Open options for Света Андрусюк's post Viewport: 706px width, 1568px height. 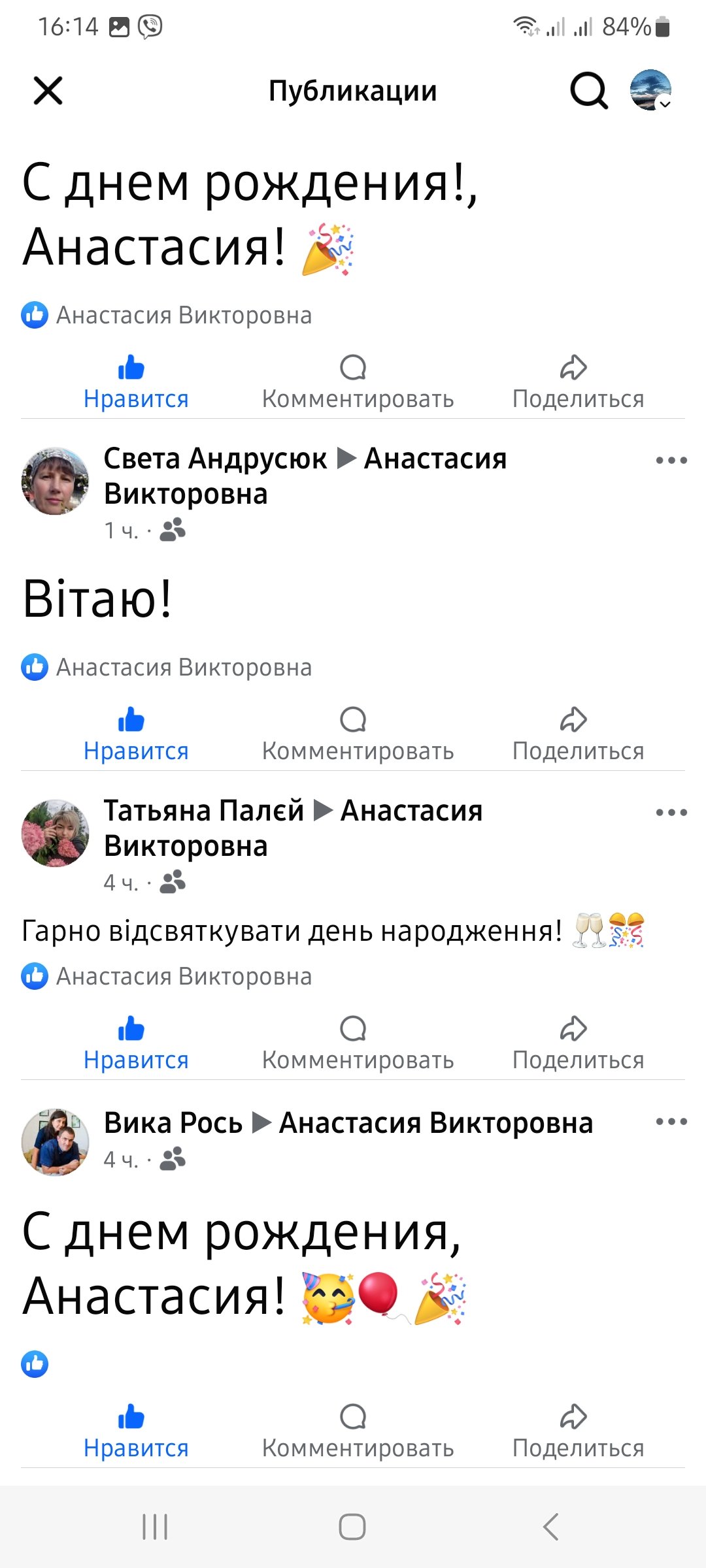(x=671, y=461)
